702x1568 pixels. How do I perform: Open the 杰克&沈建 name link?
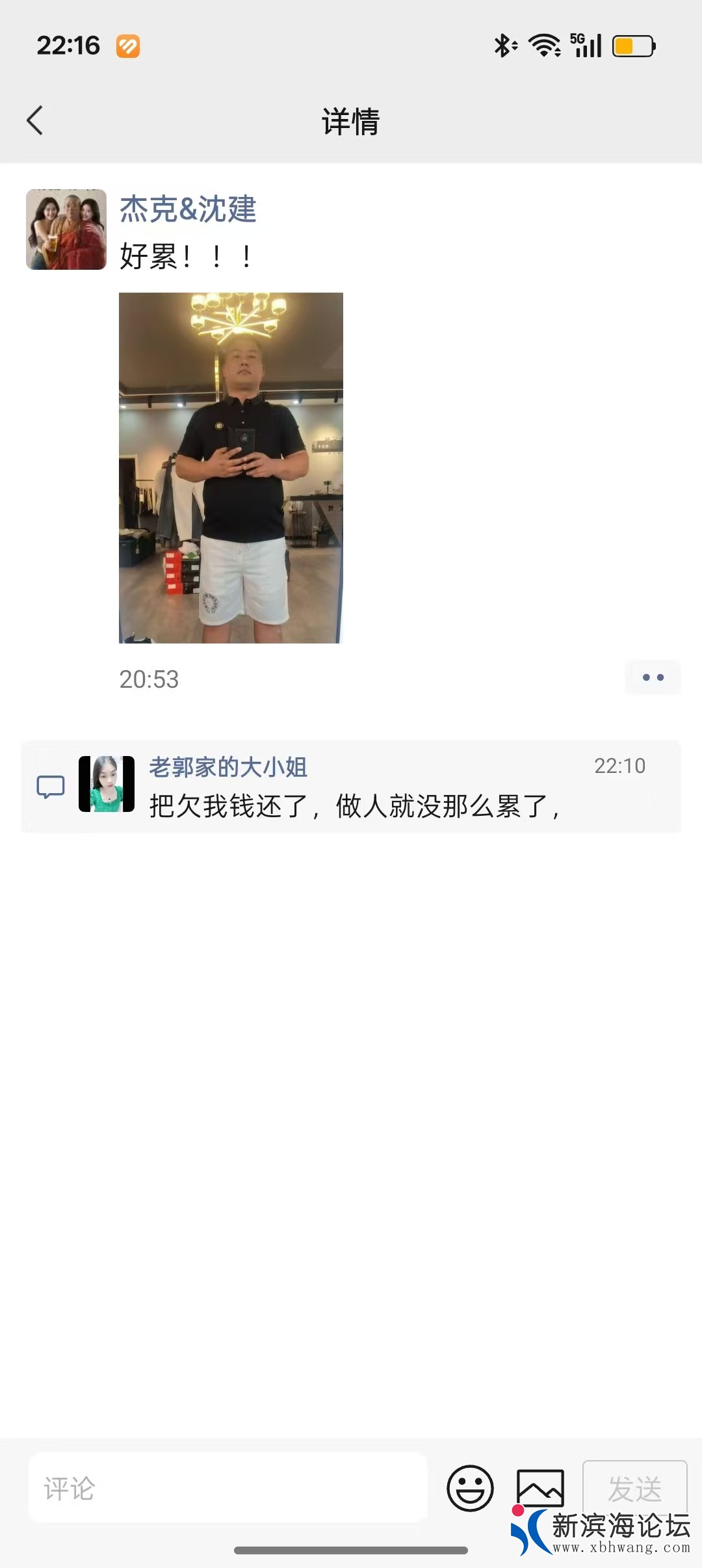[x=188, y=209]
